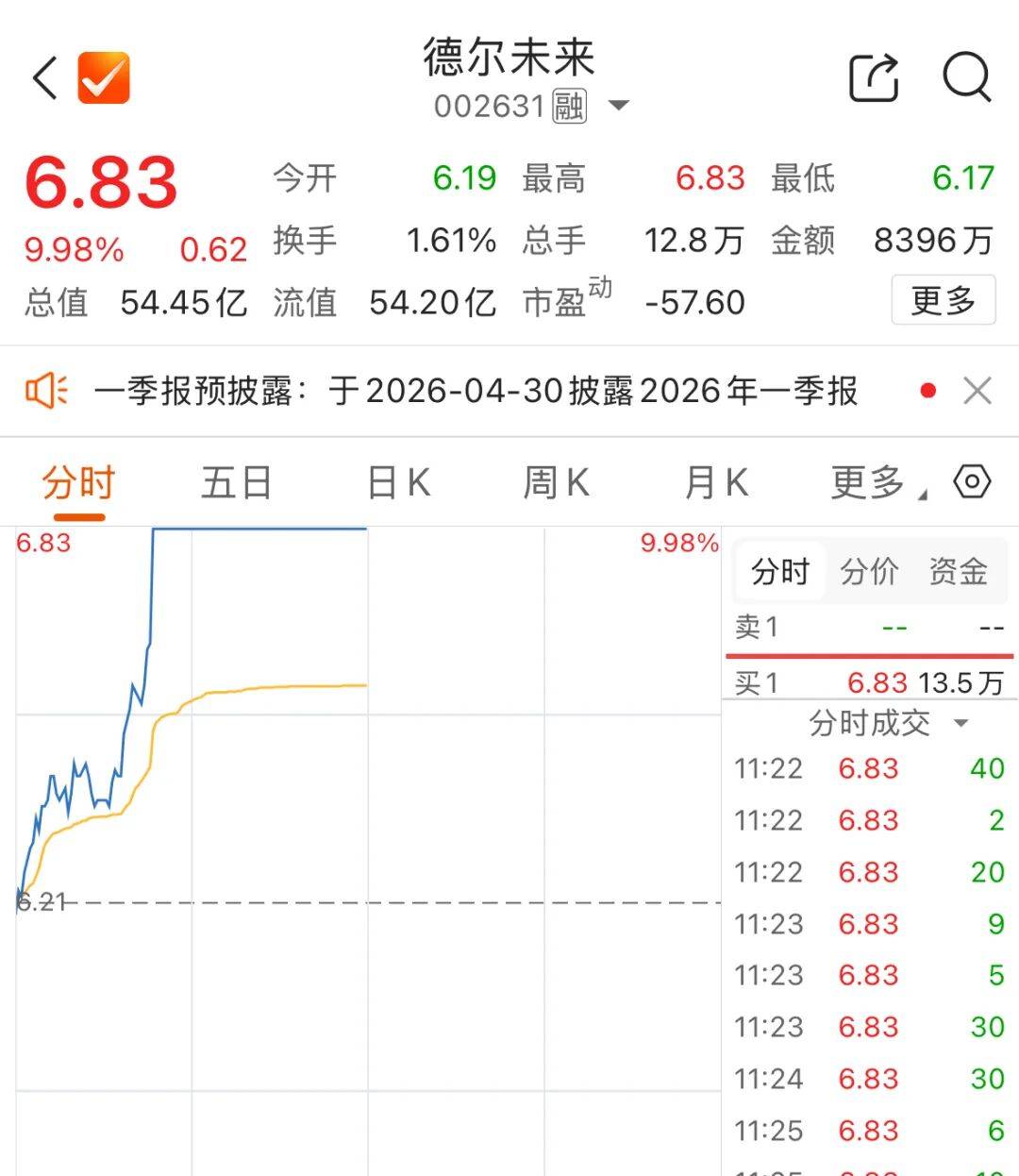Expand the stock name dropdown arrow
The height and width of the screenshot is (1176, 1019).
(x=620, y=106)
